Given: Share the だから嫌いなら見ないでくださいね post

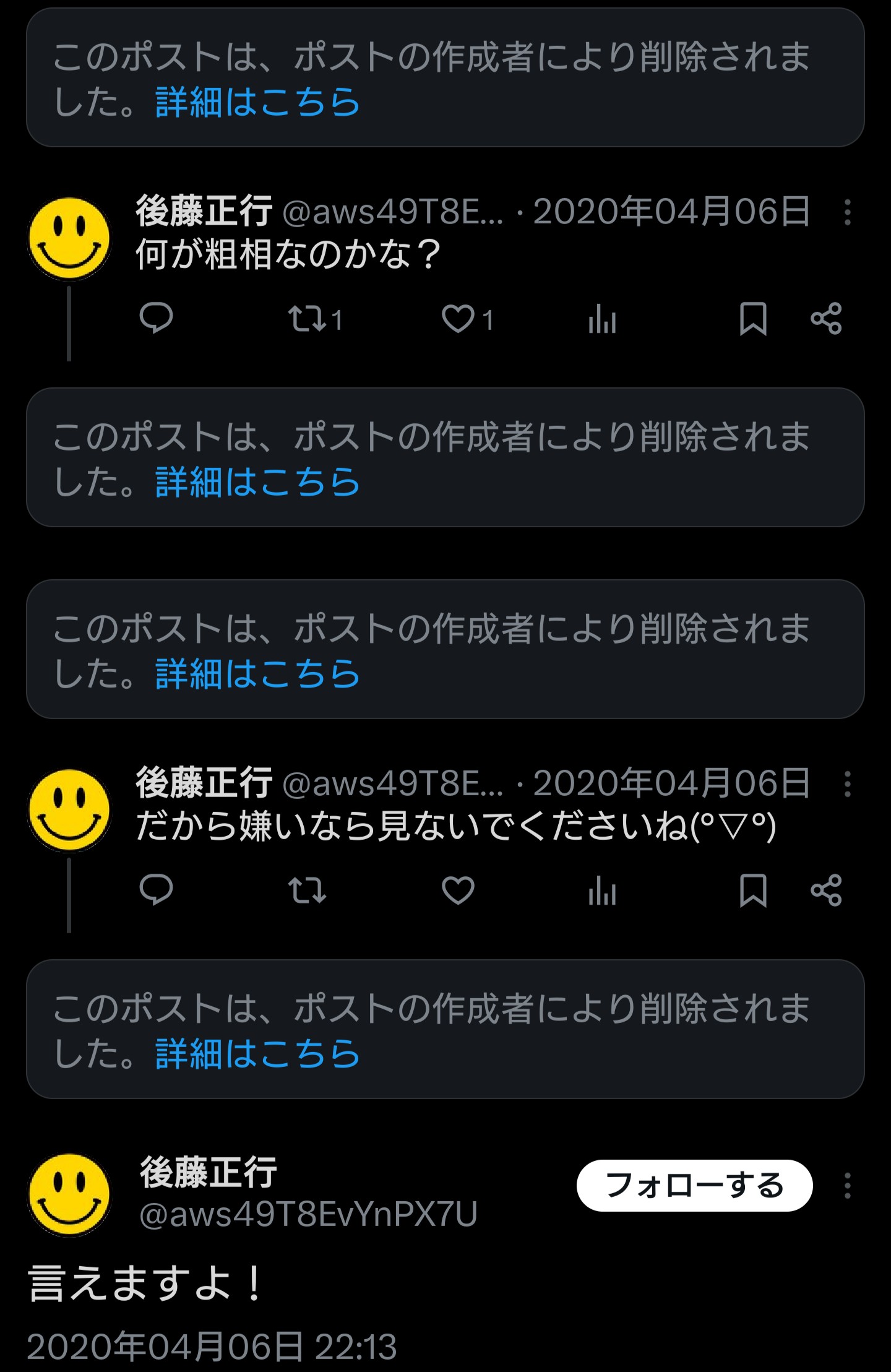Looking at the screenshot, I should coord(826,891).
